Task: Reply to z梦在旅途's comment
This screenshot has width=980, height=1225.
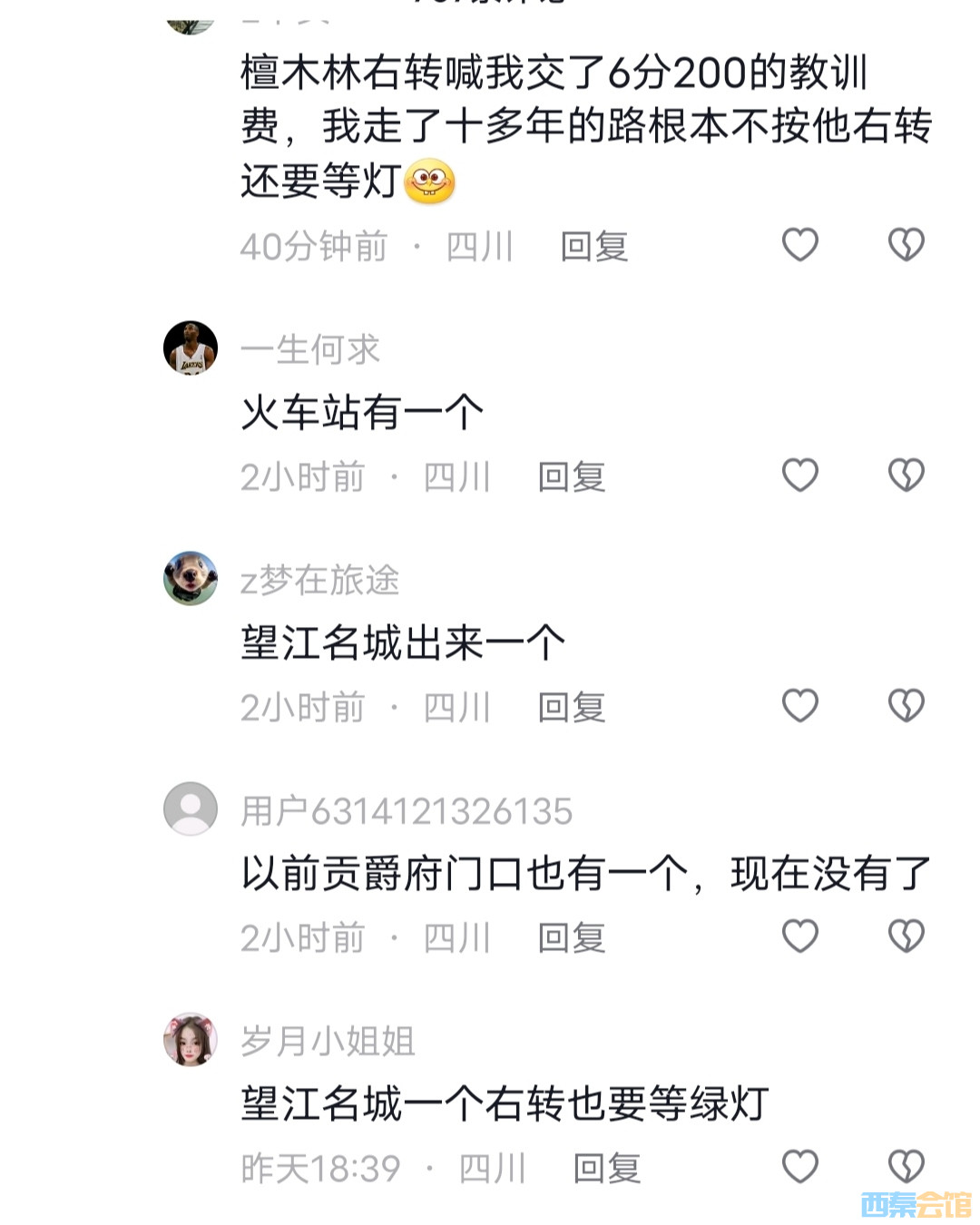Action: click(572, 708)
